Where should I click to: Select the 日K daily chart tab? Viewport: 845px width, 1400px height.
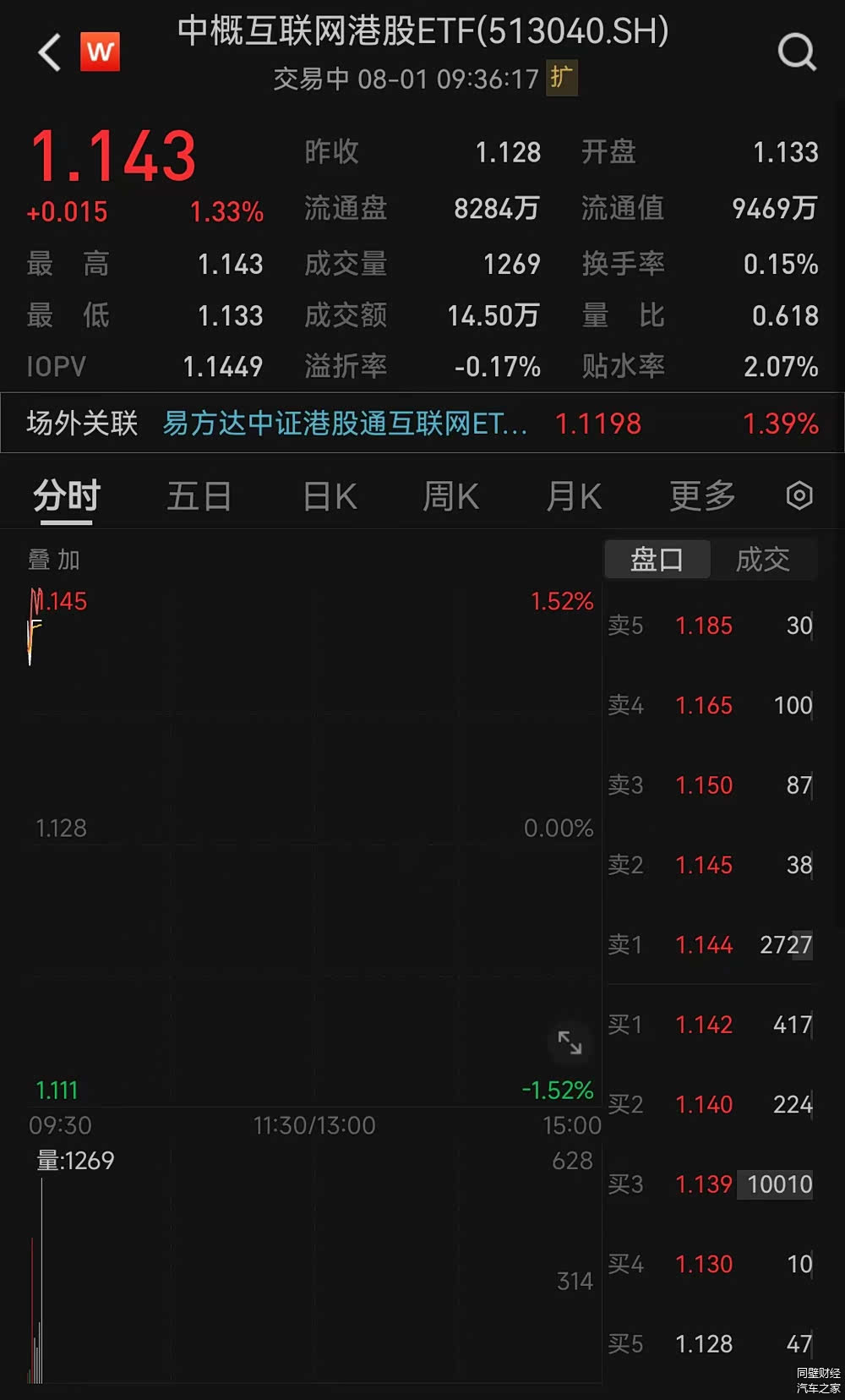coord(328,496)
